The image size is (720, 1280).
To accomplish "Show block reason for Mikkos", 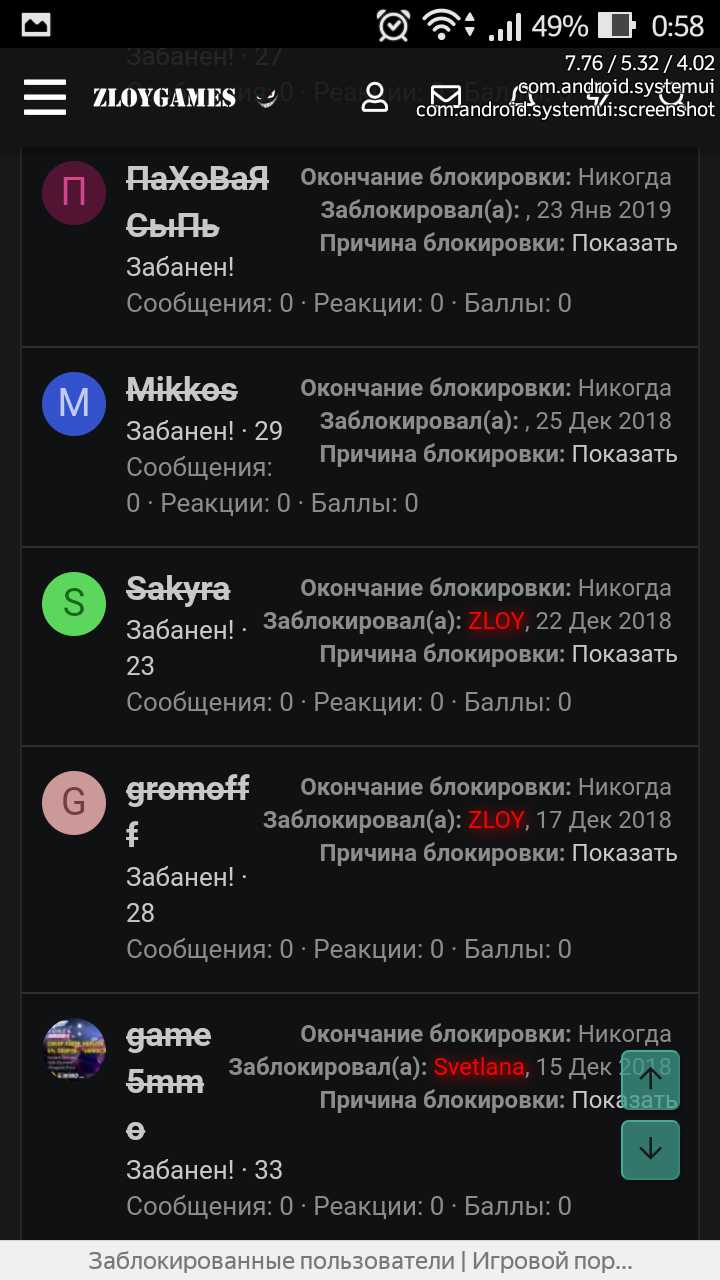I will pyautogui.click(x=625, y=454).
